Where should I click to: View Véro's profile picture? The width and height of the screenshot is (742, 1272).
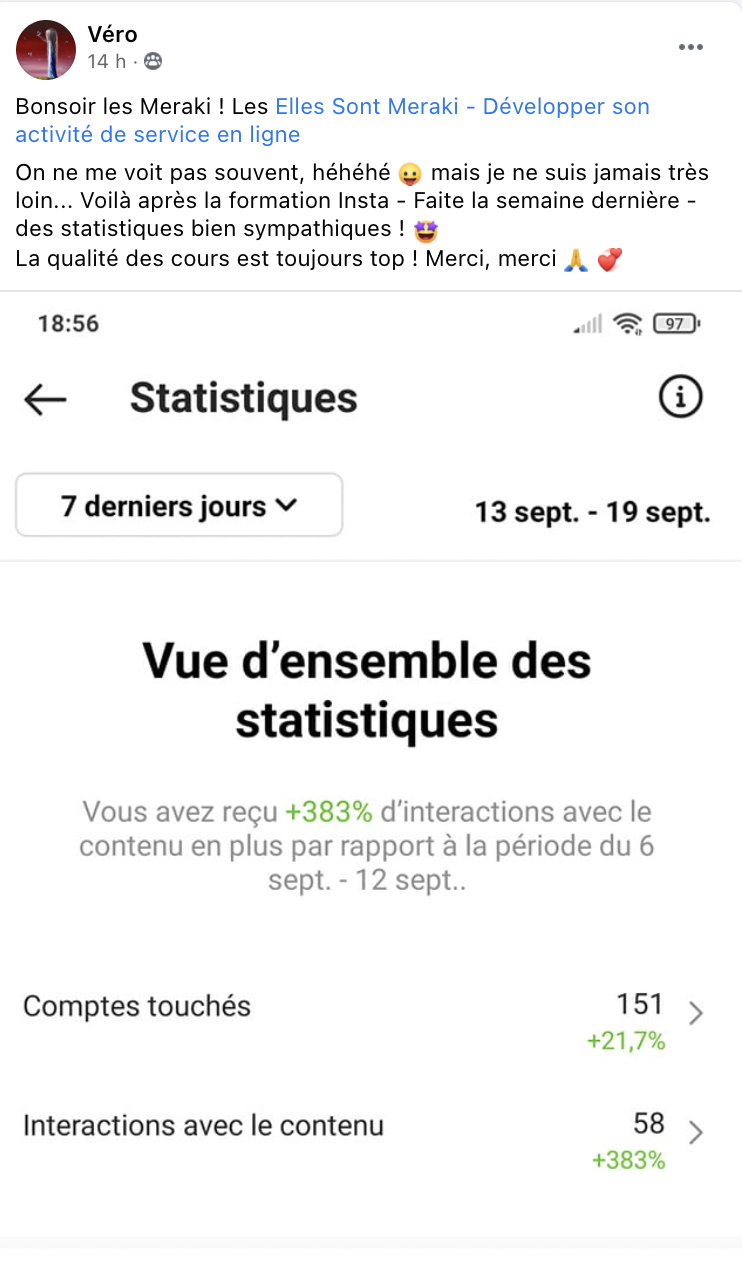46,49
